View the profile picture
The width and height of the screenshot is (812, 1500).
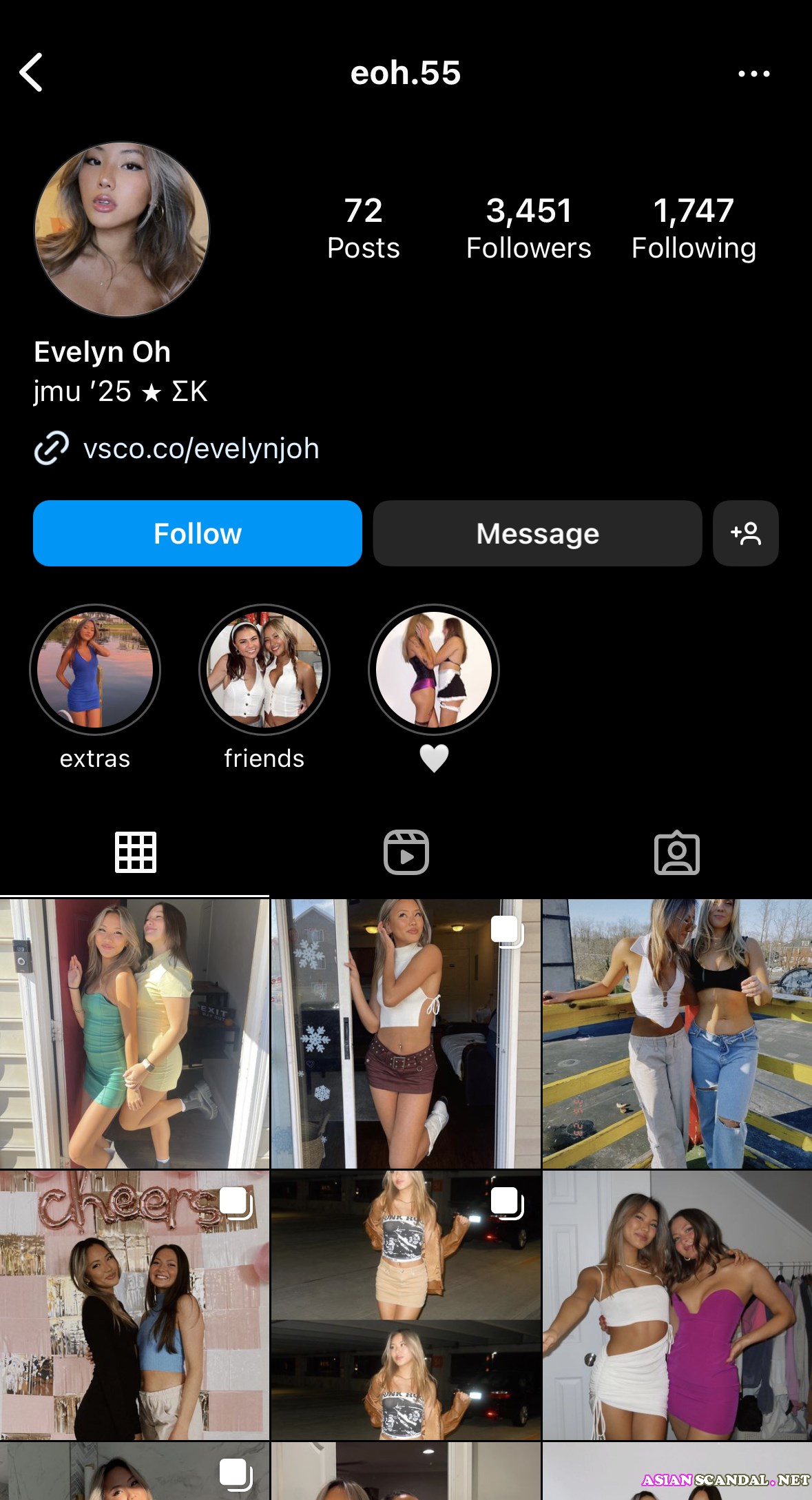tap(122, 229)
